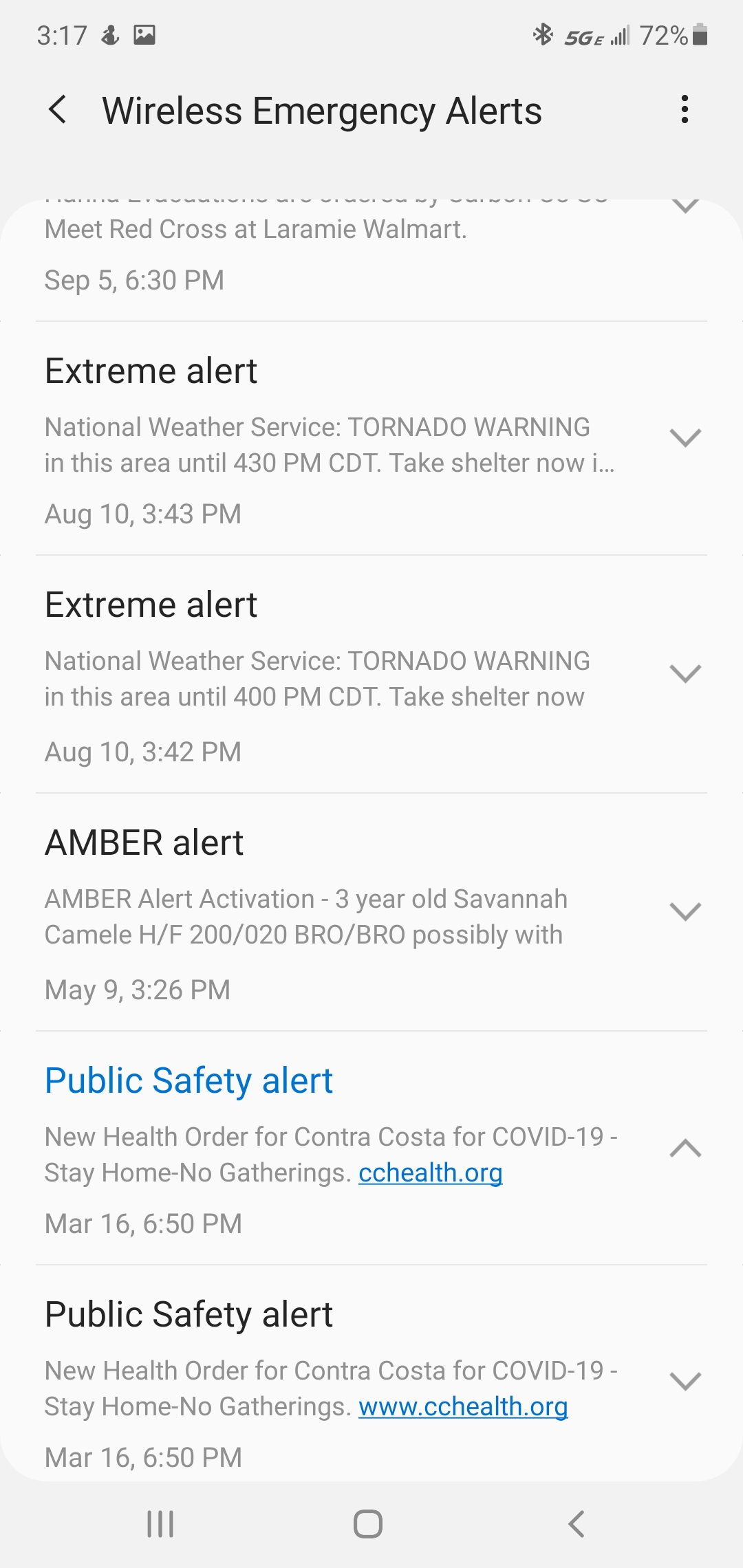Expand the tornado warning until 400 PM
This screenshot has height=1568, width=743.
(685, 673)
